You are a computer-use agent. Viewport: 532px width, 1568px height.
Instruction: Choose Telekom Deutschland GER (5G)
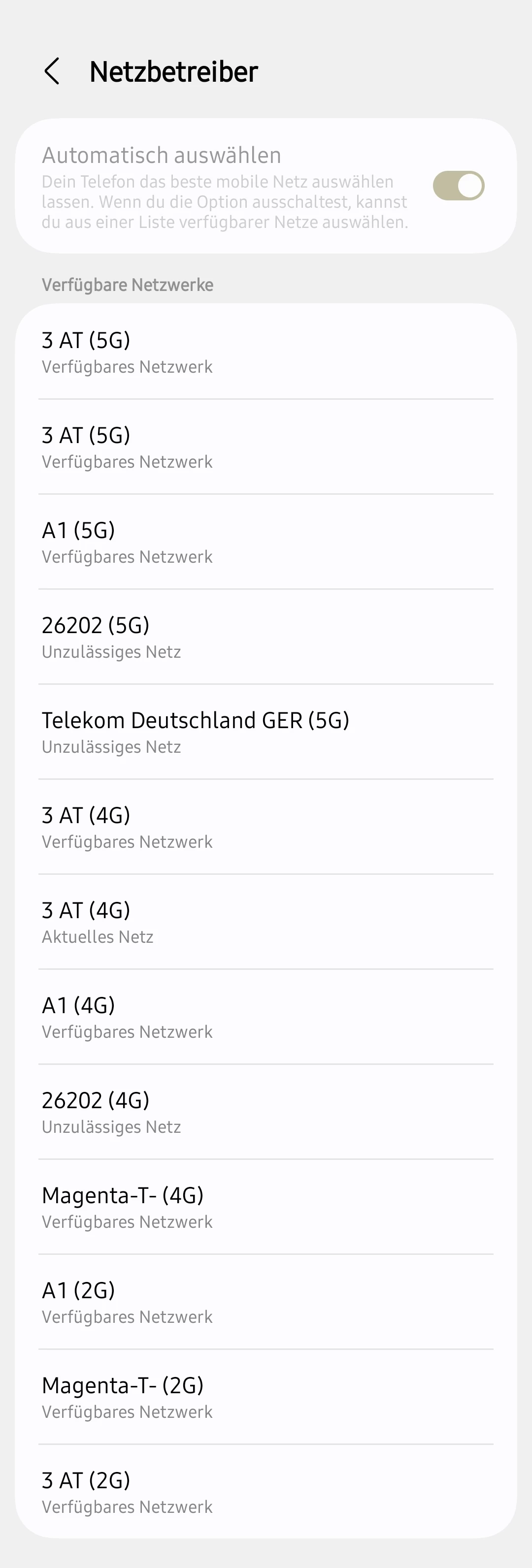point(266,732)
